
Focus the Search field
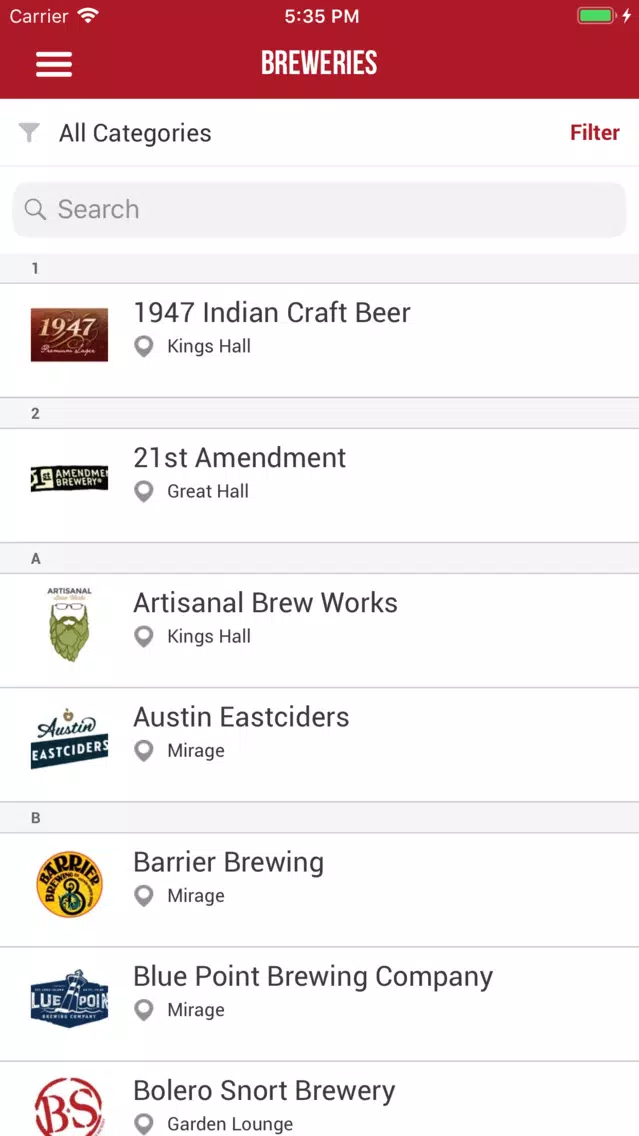pos(320,209)
